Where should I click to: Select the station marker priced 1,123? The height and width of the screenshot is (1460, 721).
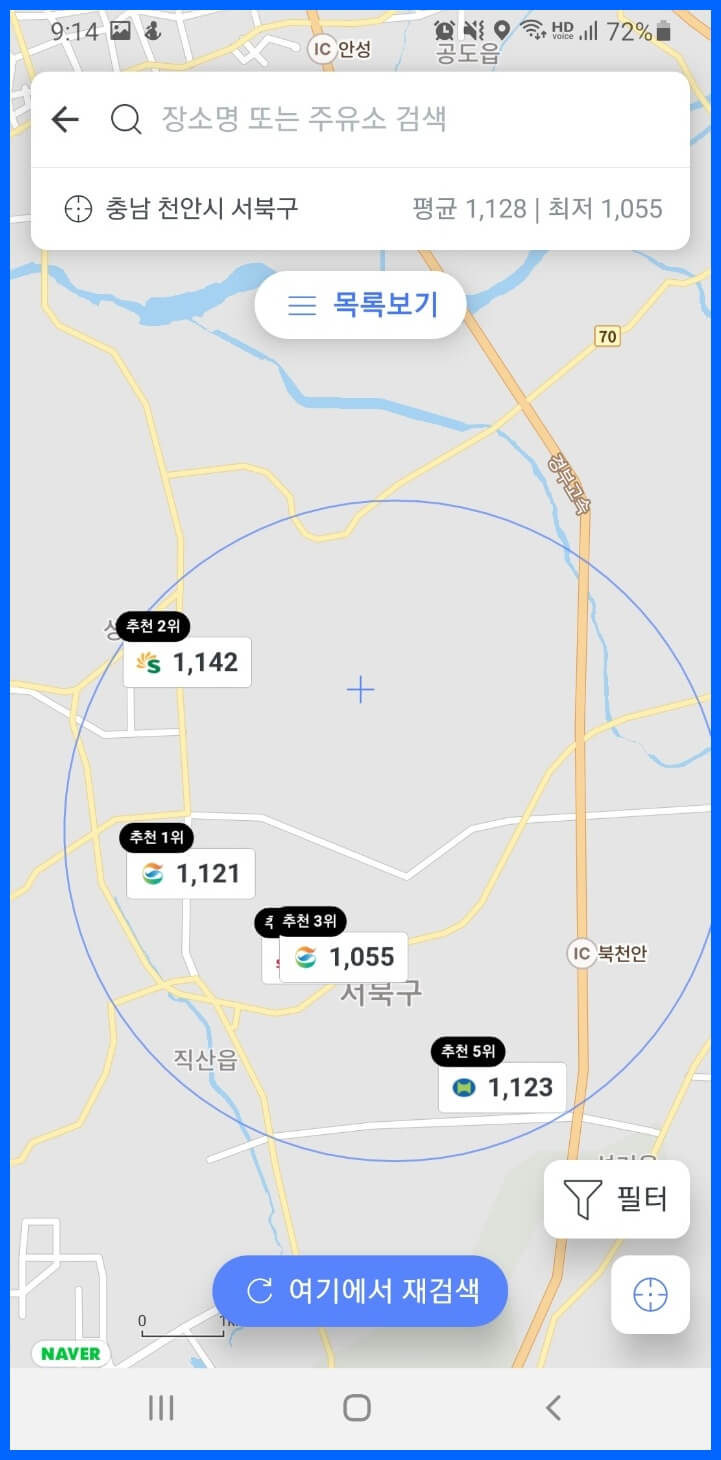[x=501, y=1088]
